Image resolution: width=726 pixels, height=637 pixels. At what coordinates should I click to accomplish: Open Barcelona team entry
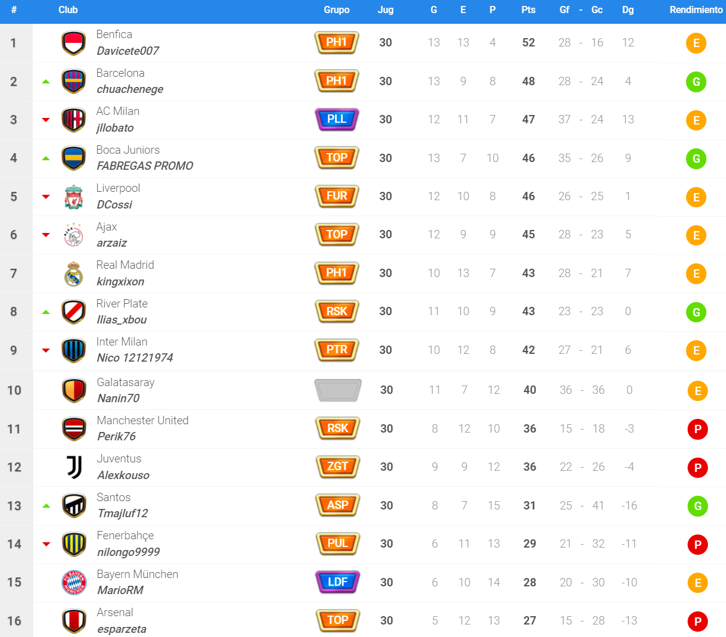pos(120,73)
